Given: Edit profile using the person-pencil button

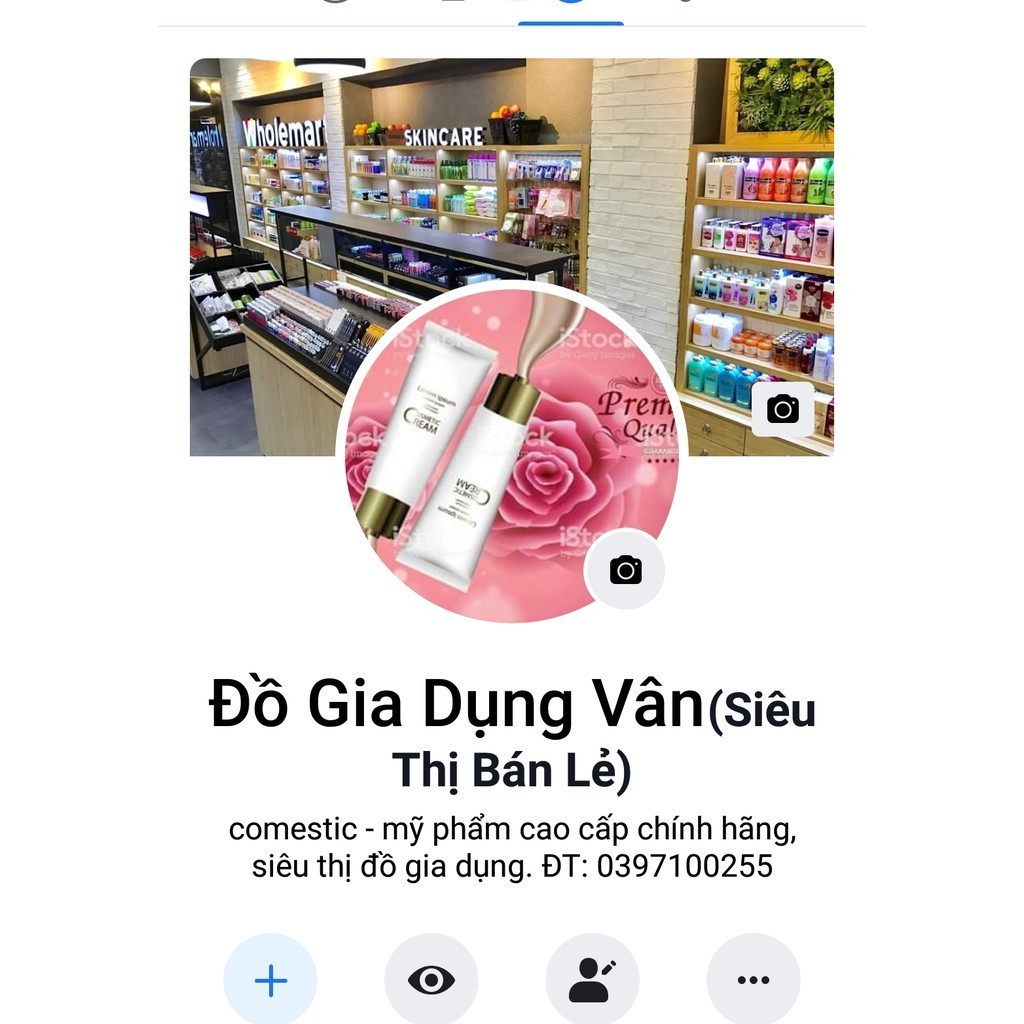Looking at the screenshot, I should tap(592, 980).
